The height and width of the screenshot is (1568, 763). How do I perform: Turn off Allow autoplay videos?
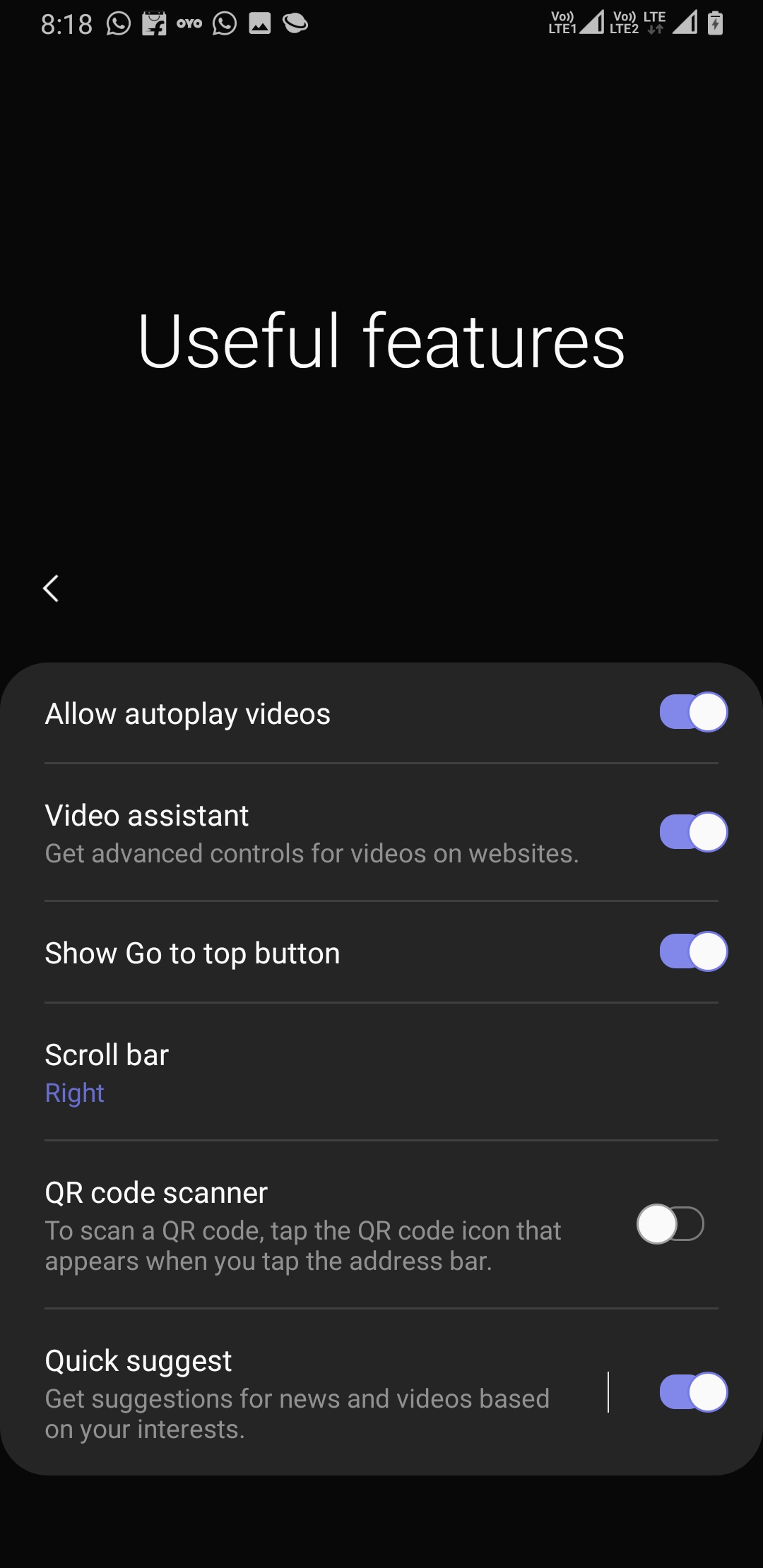point(693,712)
